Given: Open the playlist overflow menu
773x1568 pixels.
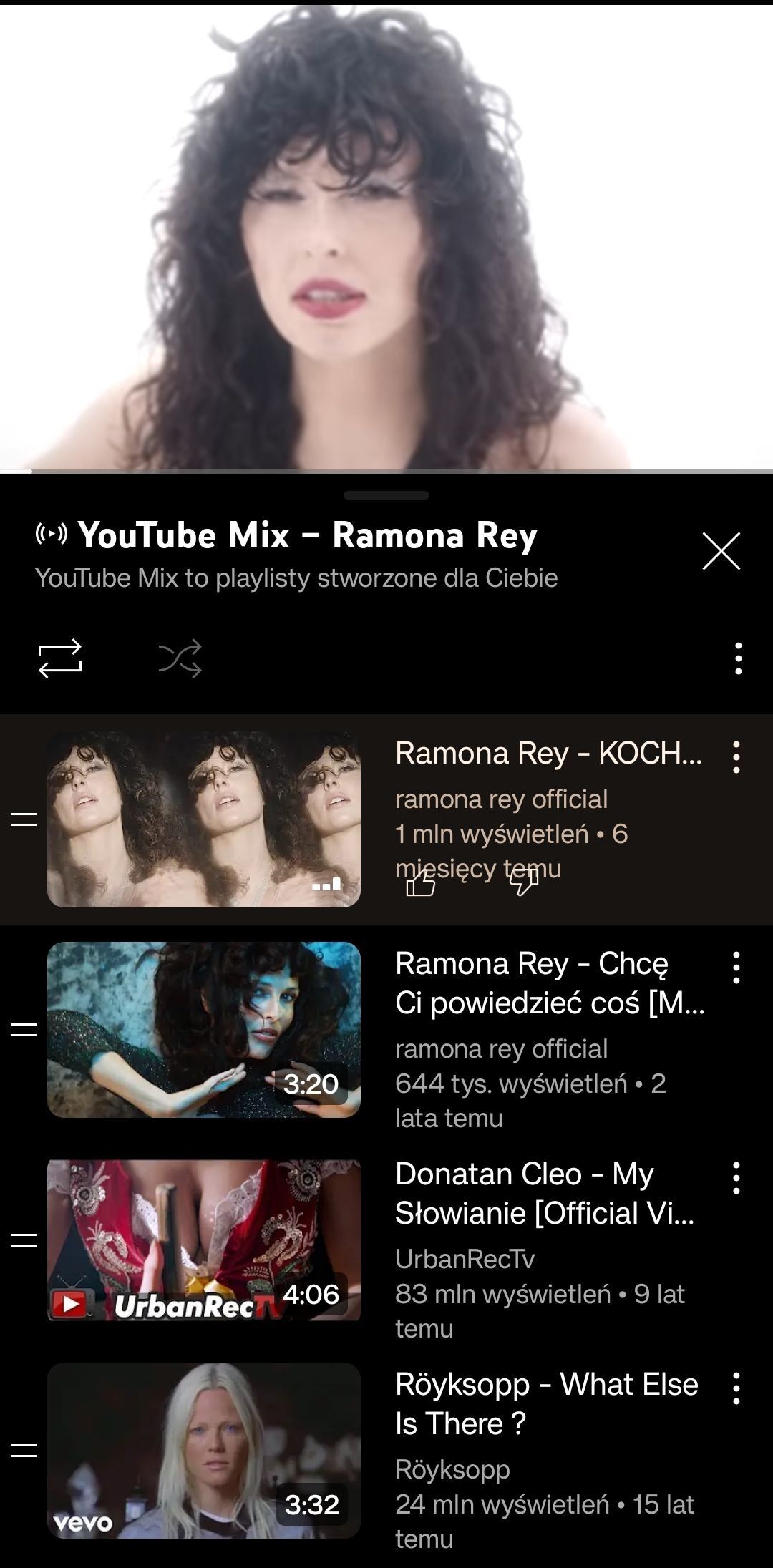Looking at the screenshot, I should pyautogui.click(x=738, y=658).
